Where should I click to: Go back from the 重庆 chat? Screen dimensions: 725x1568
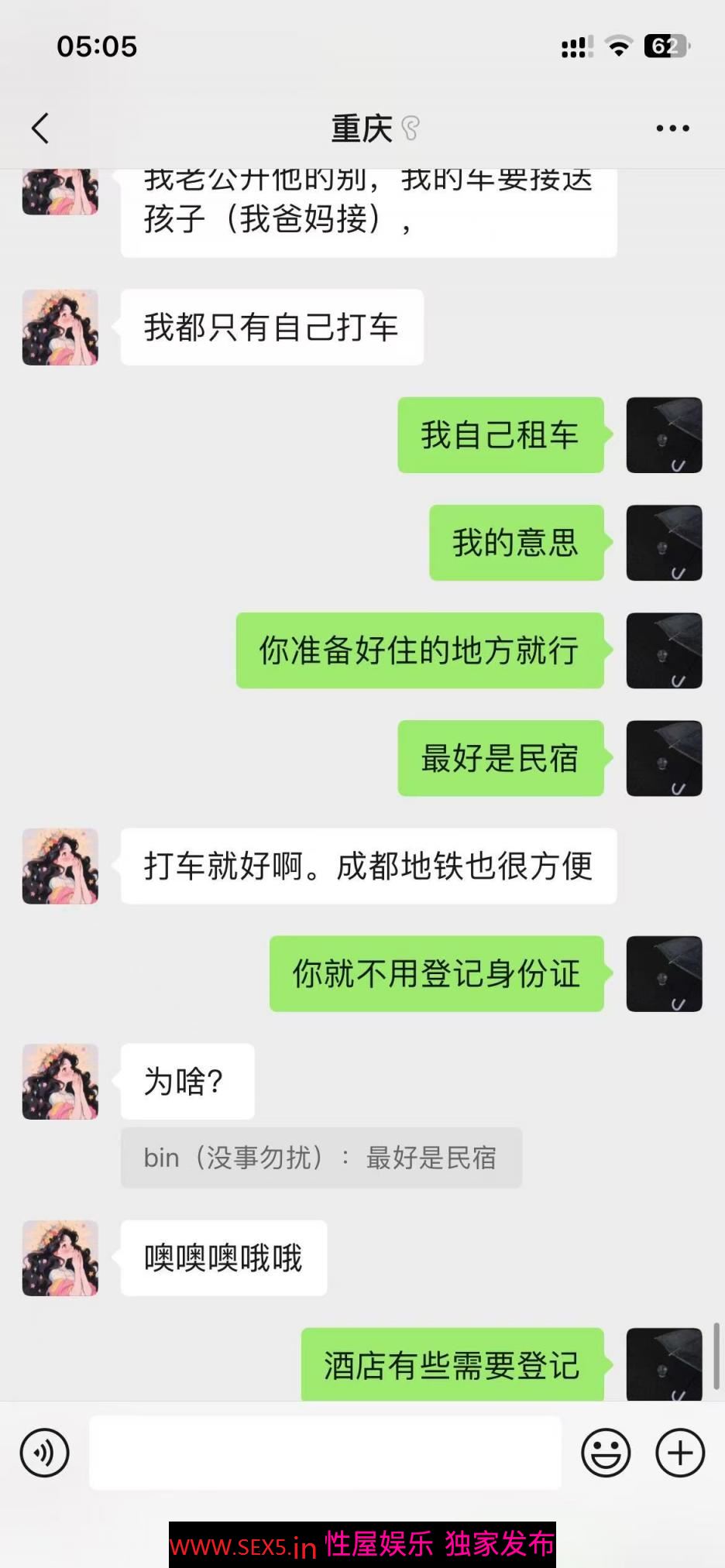click(41, 129)
